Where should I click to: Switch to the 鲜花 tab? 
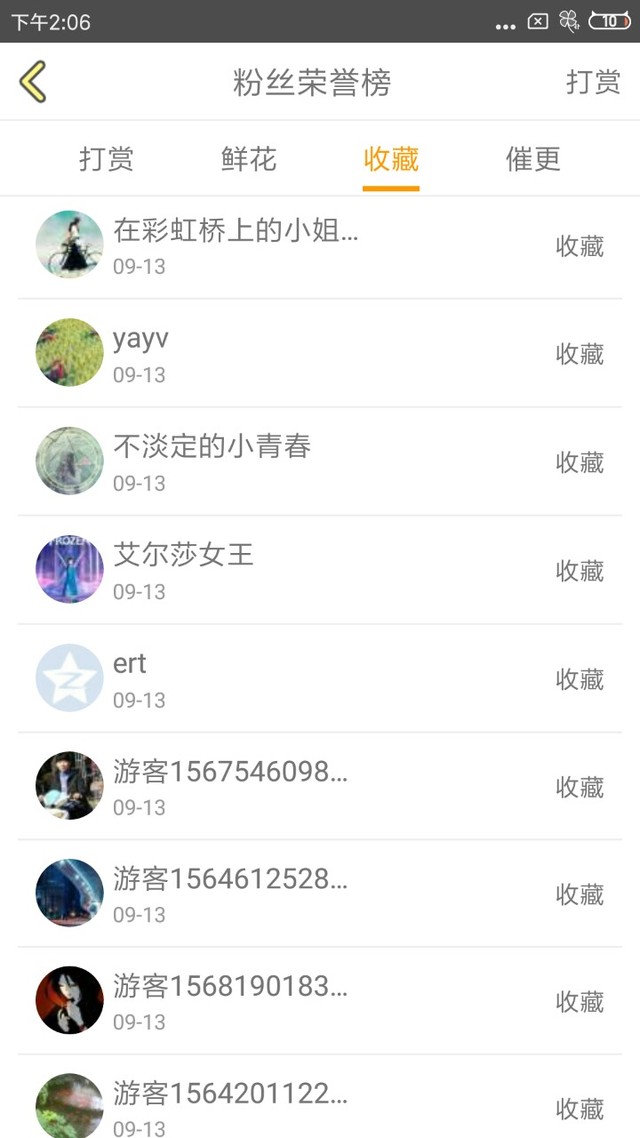(248, 159)
